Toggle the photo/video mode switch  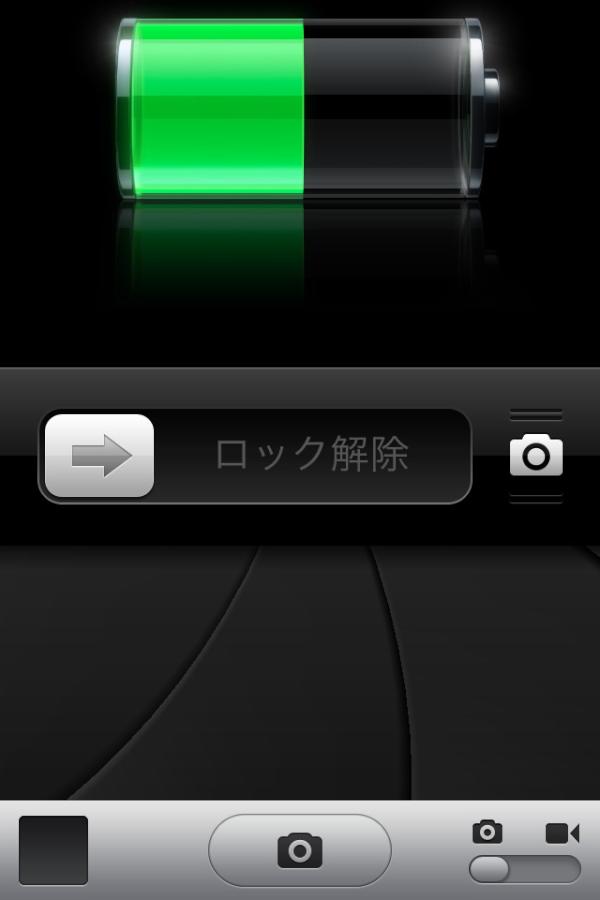pos(524,868)
